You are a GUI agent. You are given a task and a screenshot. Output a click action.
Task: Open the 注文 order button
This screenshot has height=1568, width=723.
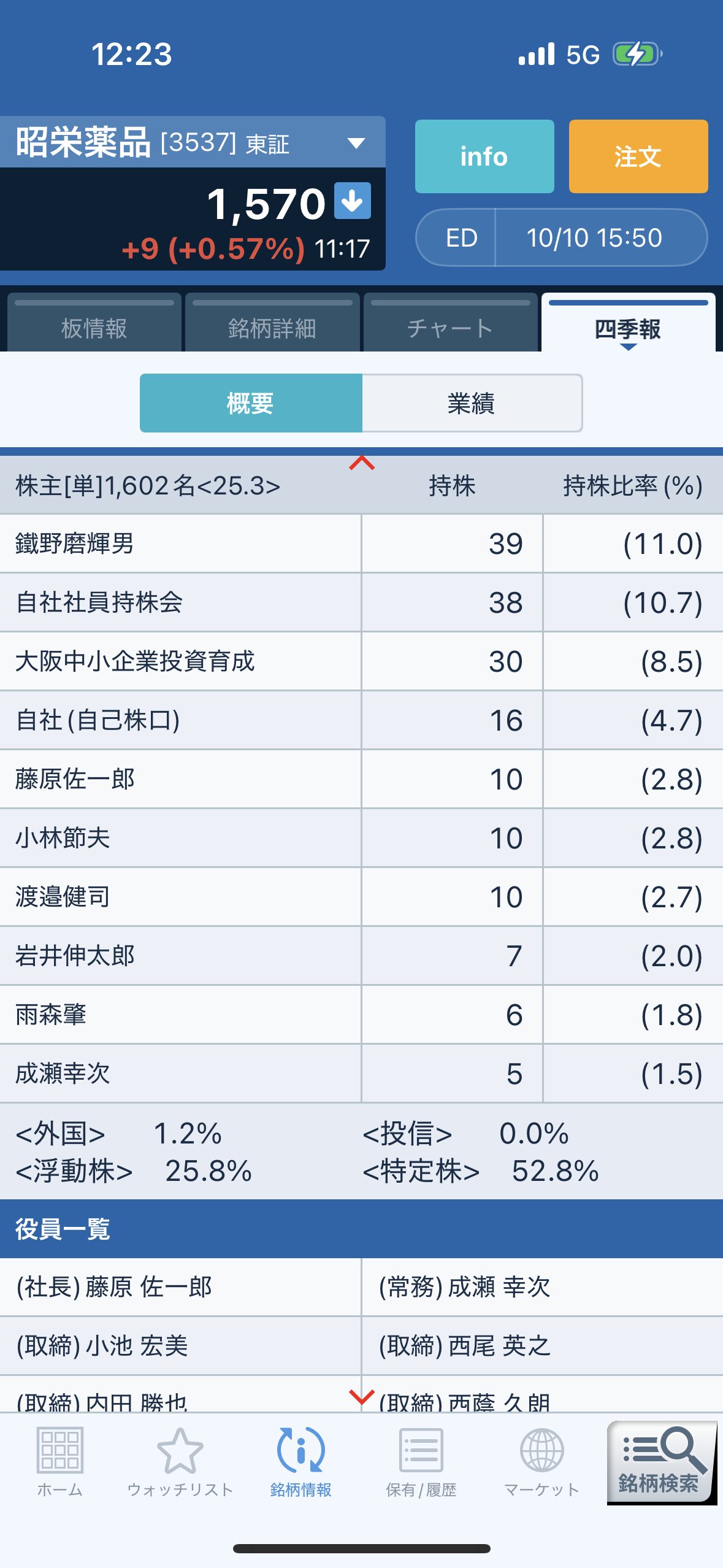(x=638, y=156)
